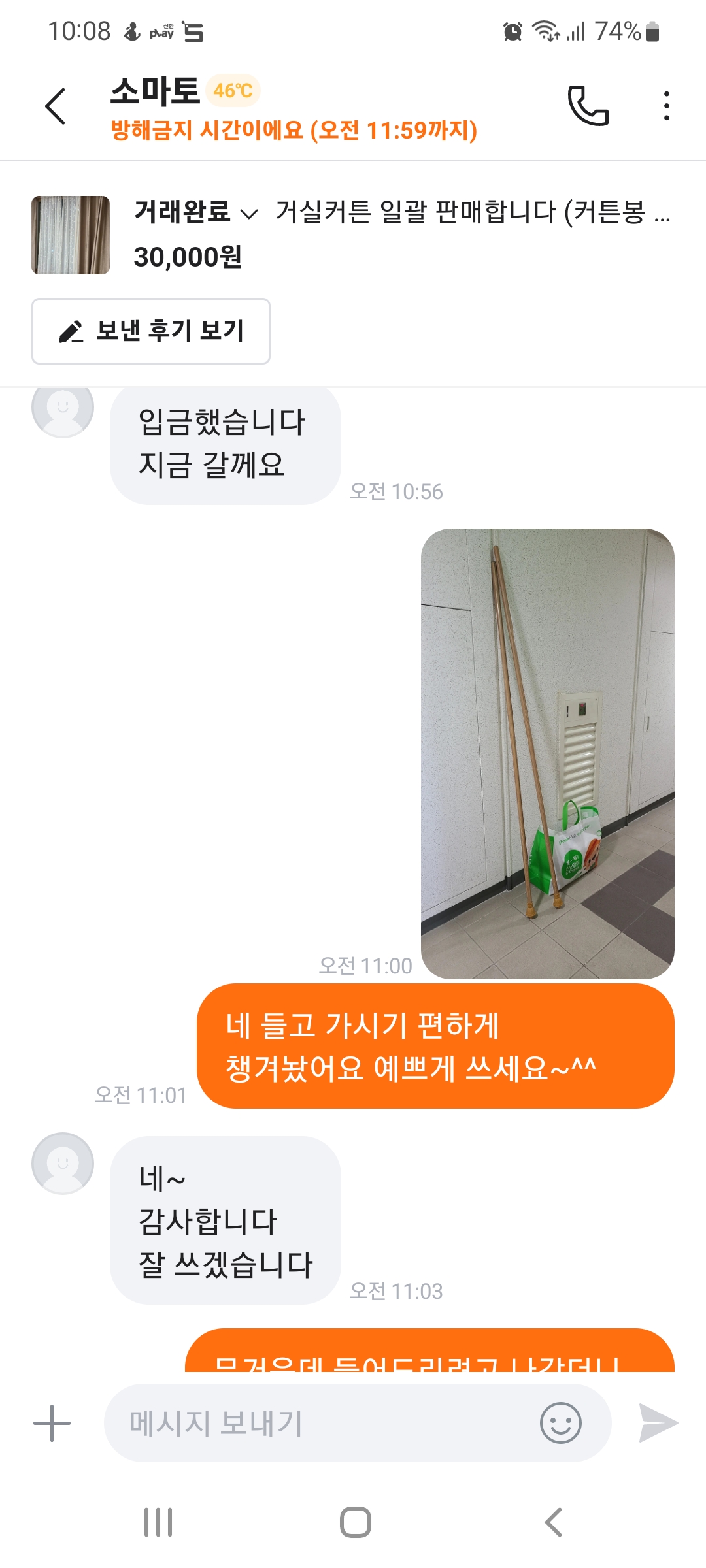View the sent curtain rod photo
This screenshot has height=1568, width=706.
click(547, 753)
